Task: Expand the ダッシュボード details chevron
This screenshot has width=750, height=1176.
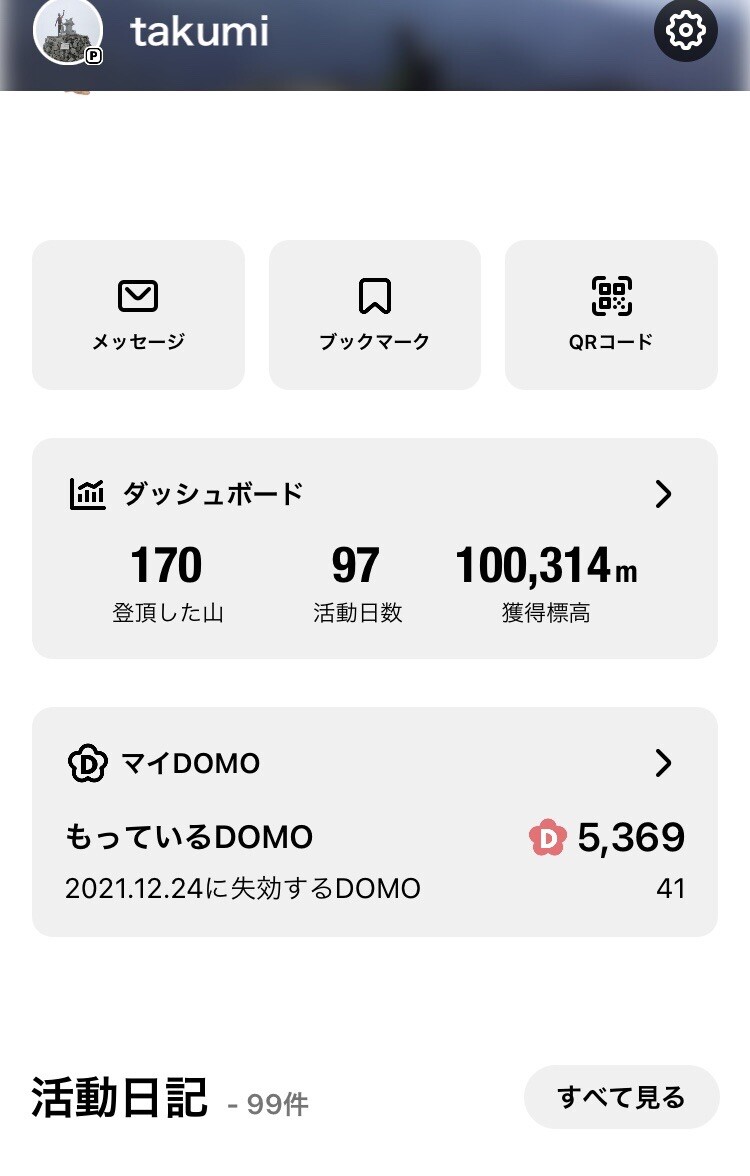Action: pos(663,494)
